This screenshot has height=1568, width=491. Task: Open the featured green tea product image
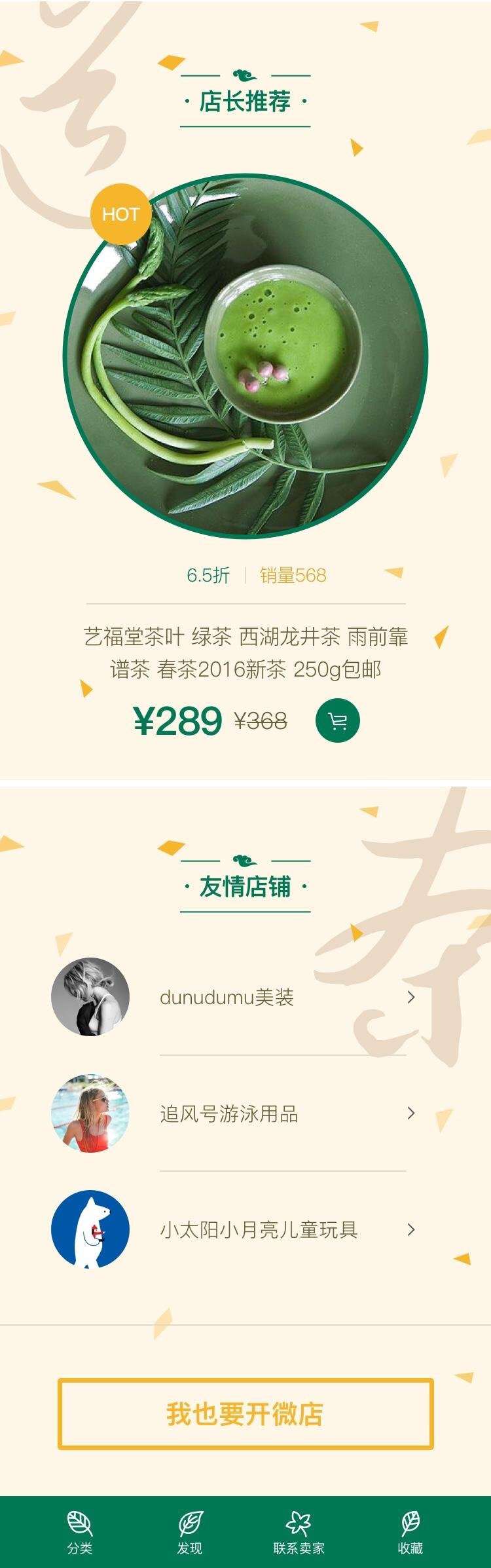[x=245, y=357]
